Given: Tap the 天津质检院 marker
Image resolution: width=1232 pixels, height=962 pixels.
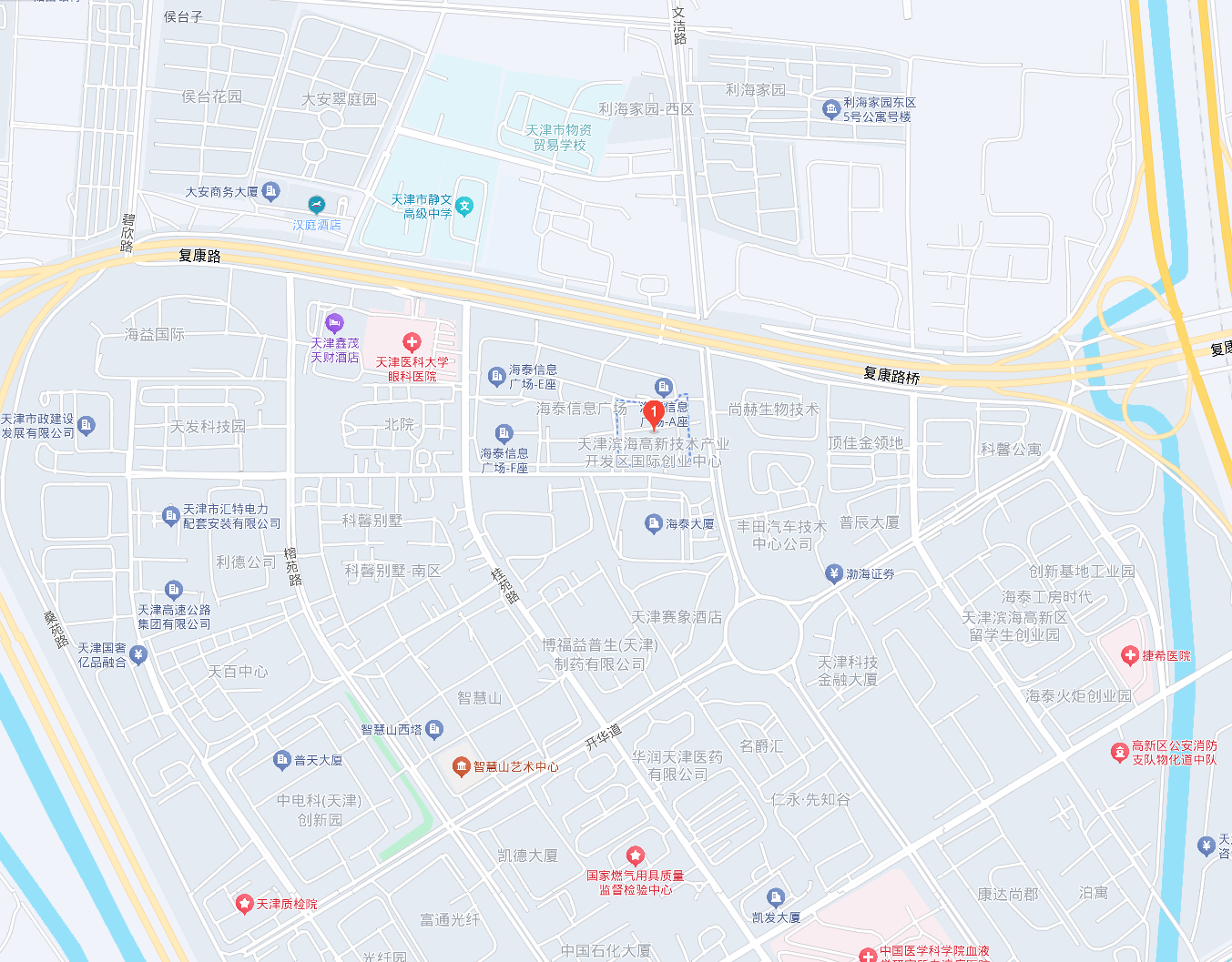Looking at the screenshot, I should click(244, 904).
